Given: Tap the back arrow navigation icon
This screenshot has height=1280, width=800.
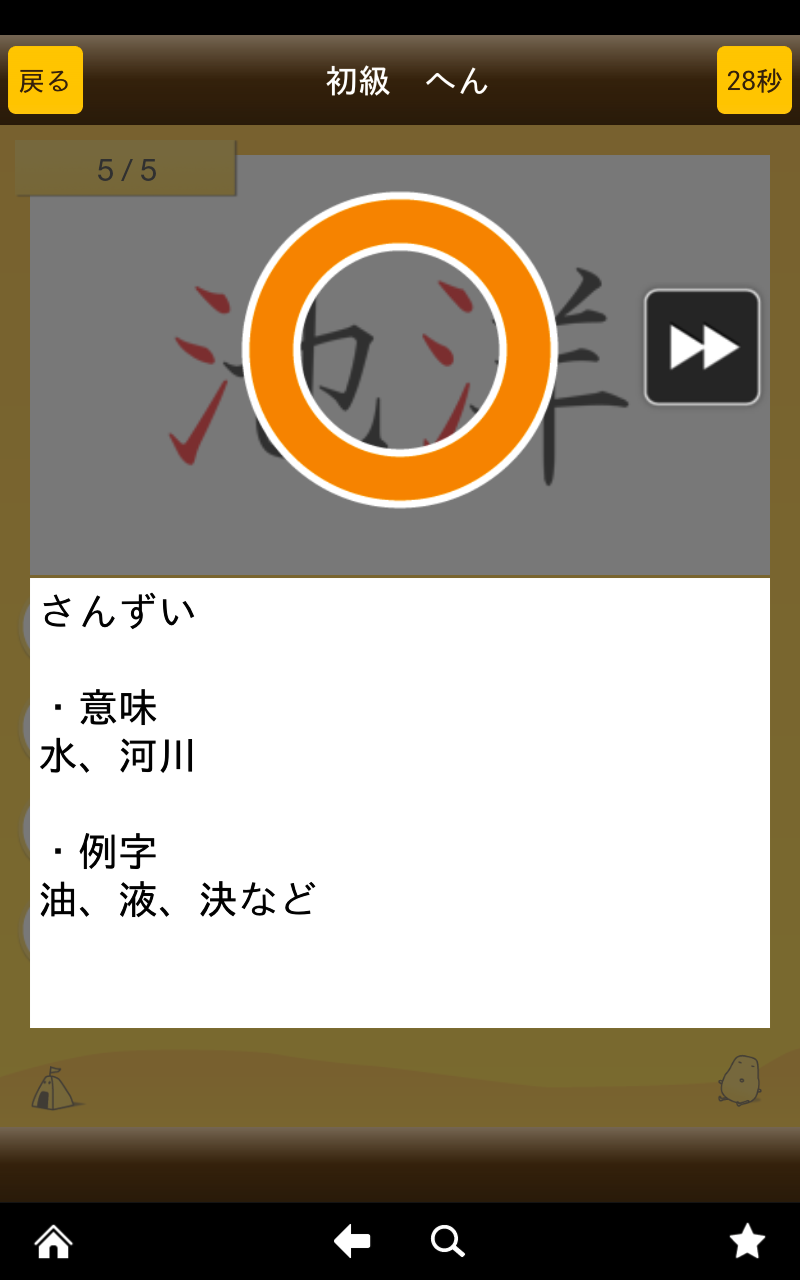Looking at the screenshot, I should pos(350,1240).
